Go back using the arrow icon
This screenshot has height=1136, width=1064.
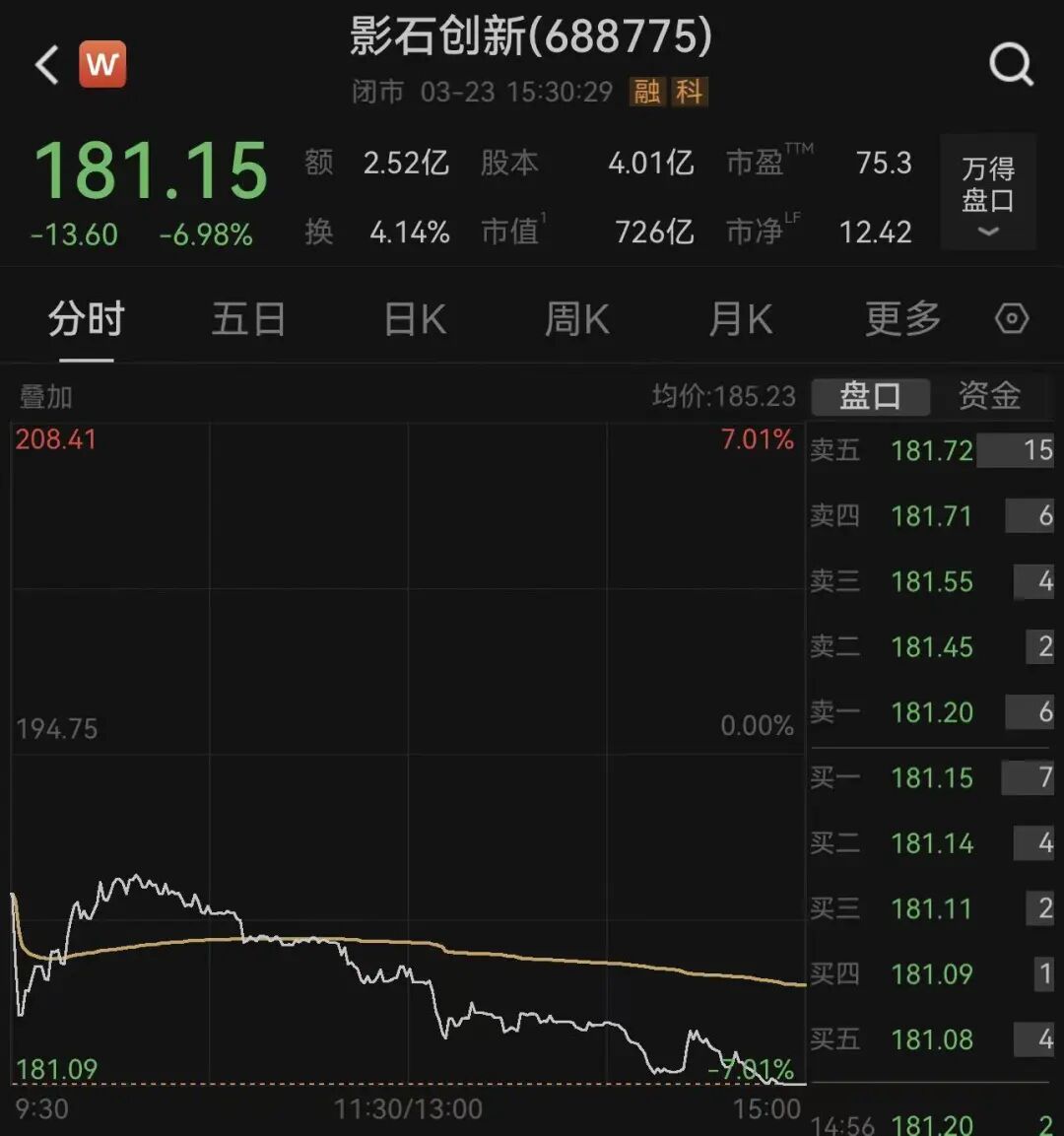[x=47, y=66]
